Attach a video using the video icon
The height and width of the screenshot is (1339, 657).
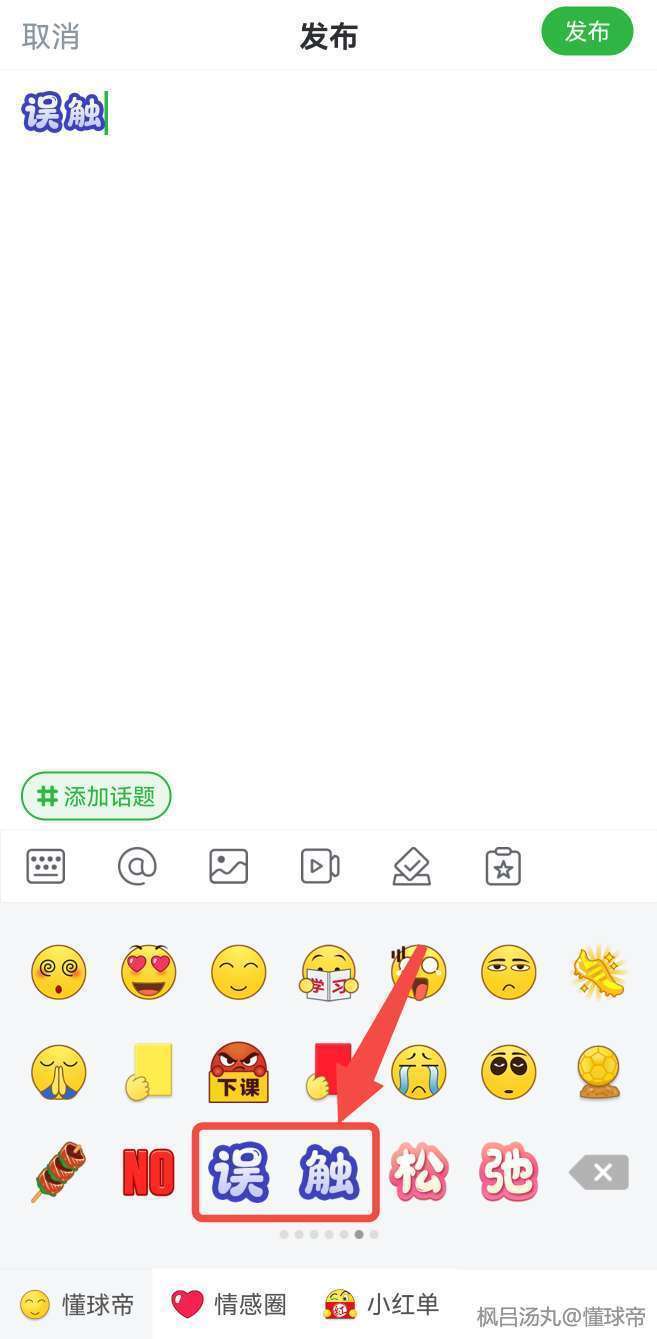(320, 866)
